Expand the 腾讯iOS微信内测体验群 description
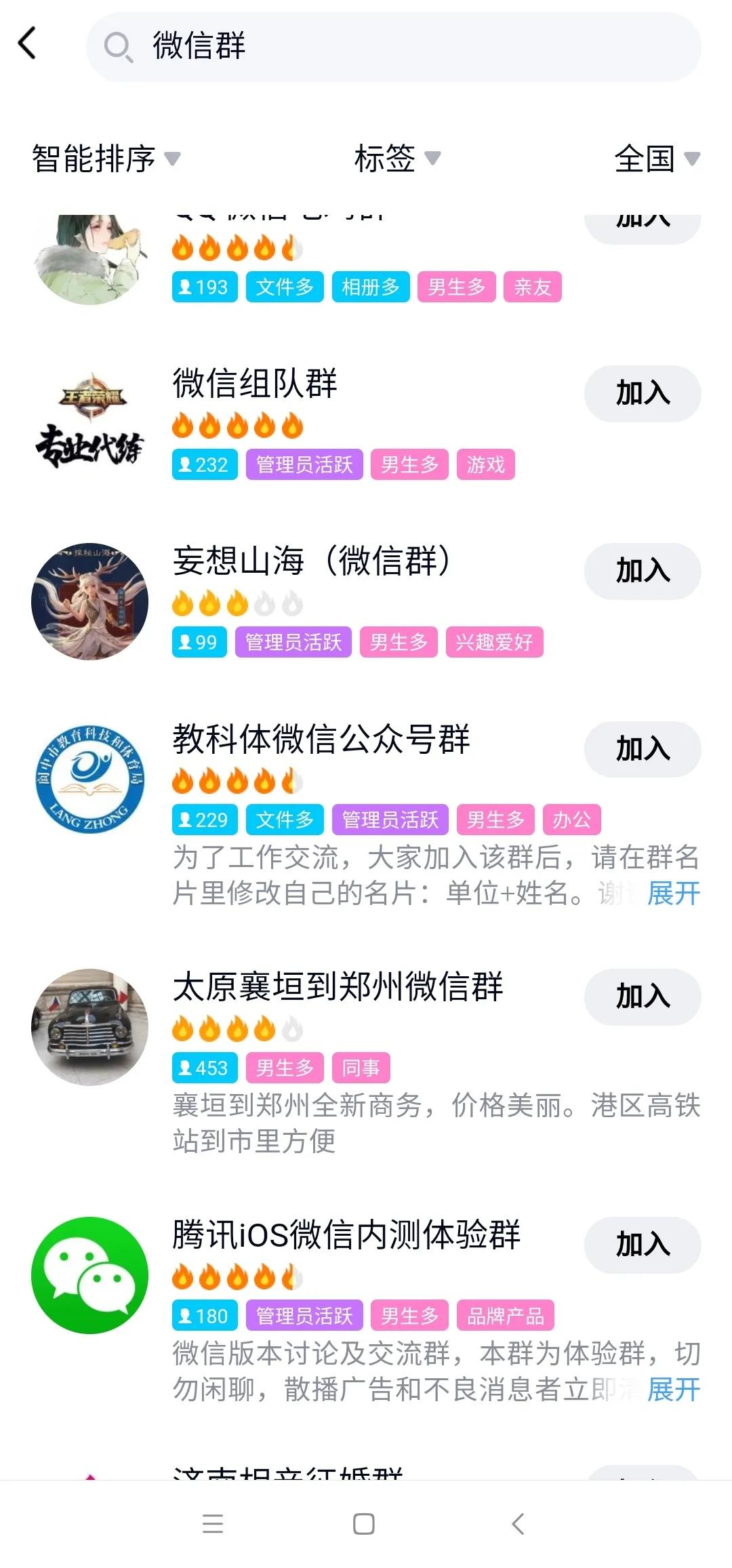Viewport: 732px width, 1568px height. [x=672, y=1390]
